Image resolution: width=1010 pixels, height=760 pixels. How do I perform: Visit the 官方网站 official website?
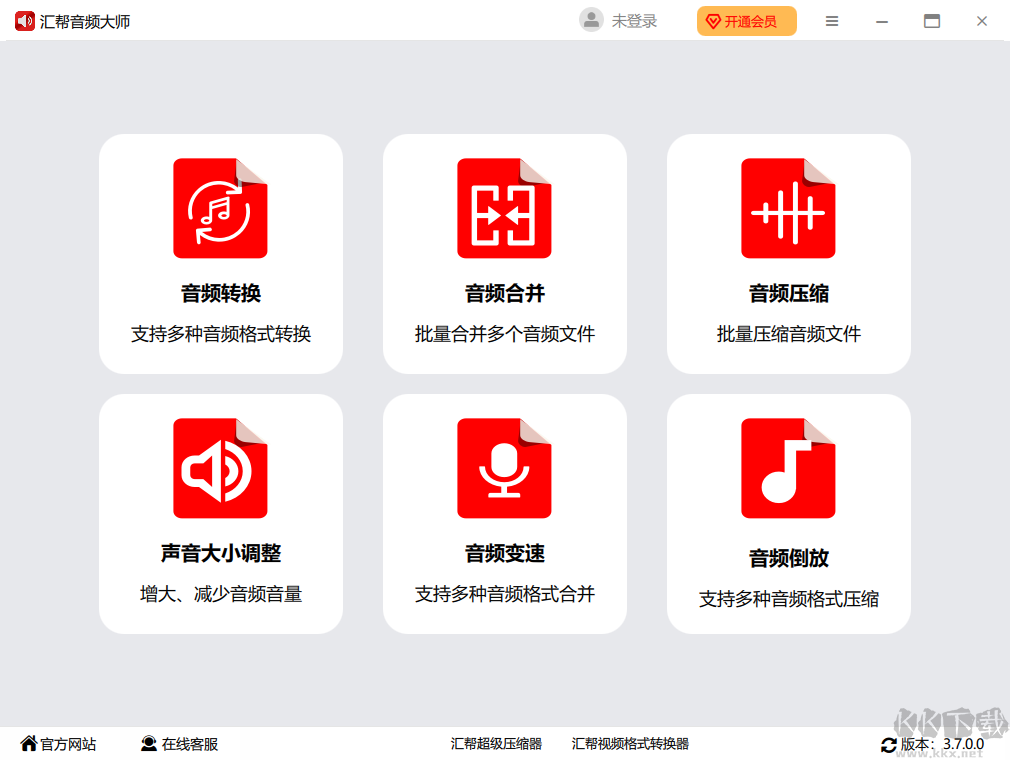(x=59, y=744)
